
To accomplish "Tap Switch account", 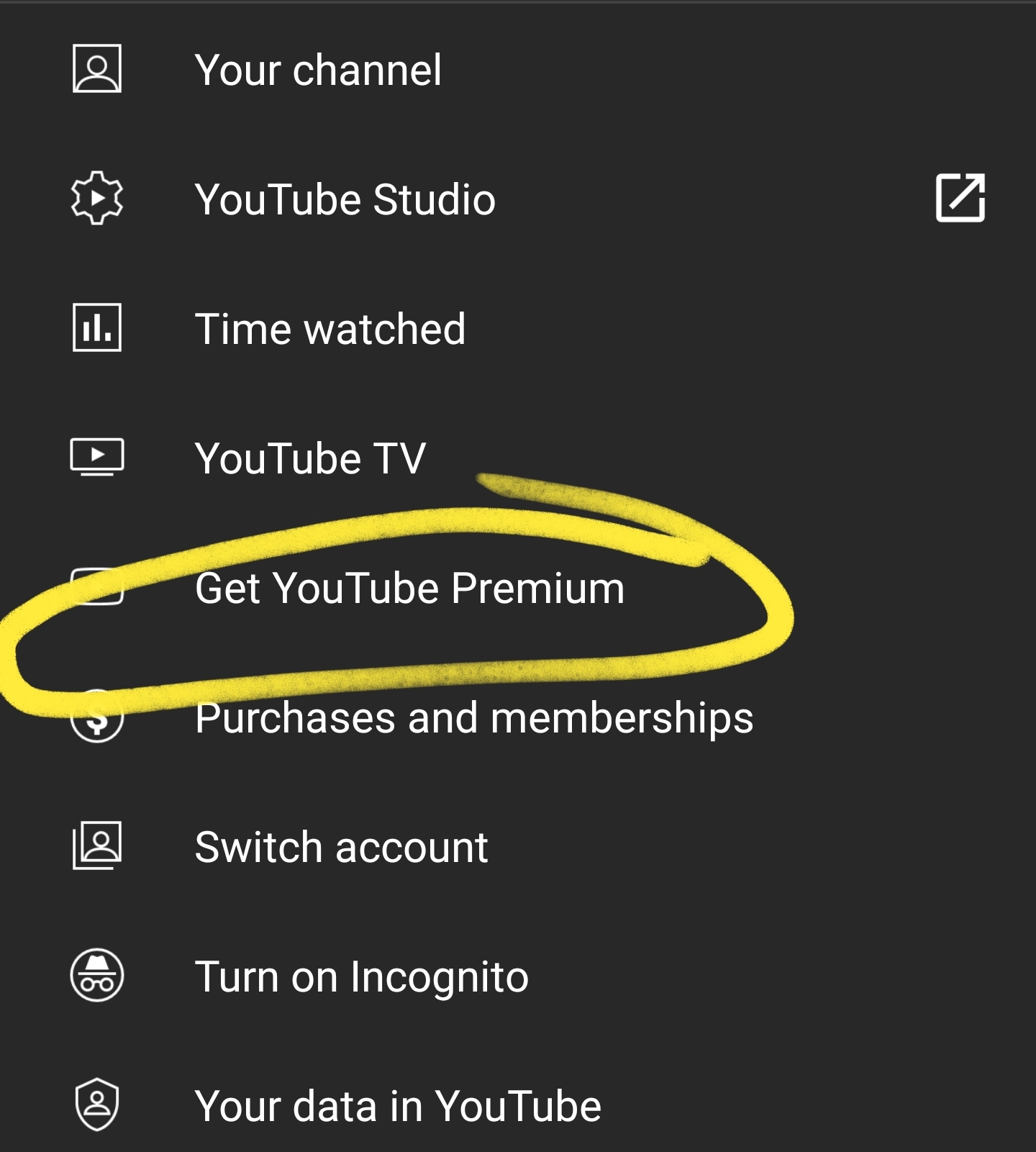I will click(x=342, y=847).
